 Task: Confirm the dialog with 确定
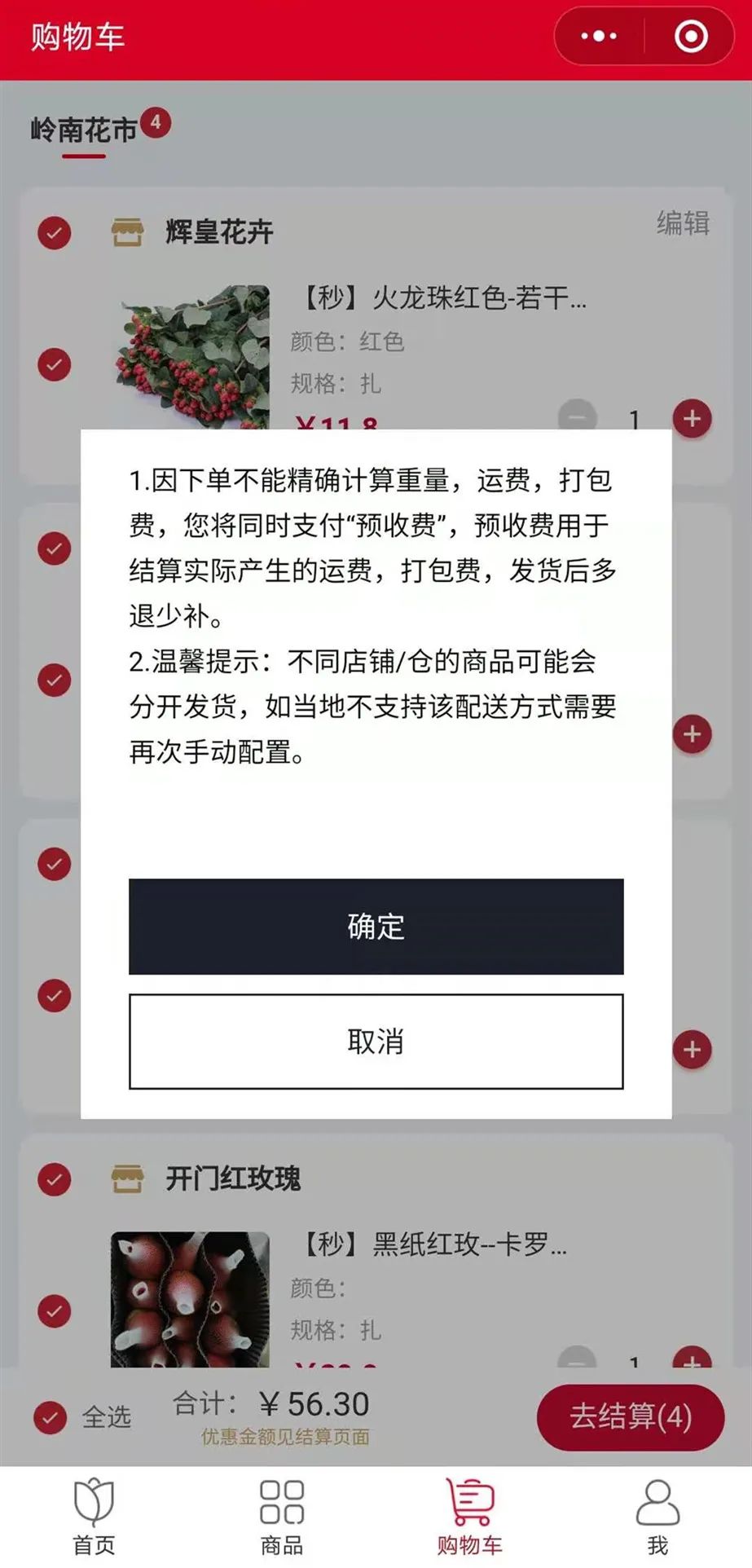[x=376, y=926]
